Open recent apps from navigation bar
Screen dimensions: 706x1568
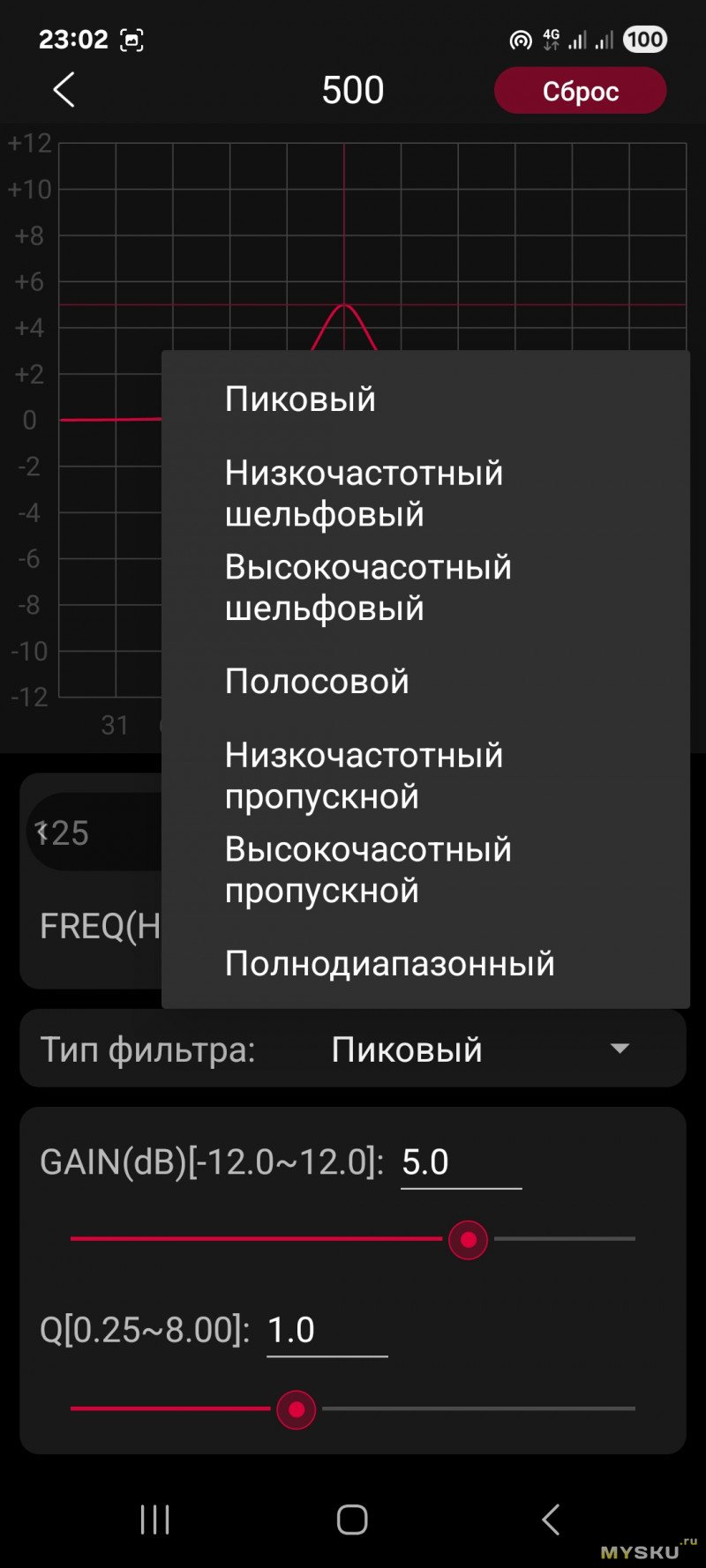155,1519
